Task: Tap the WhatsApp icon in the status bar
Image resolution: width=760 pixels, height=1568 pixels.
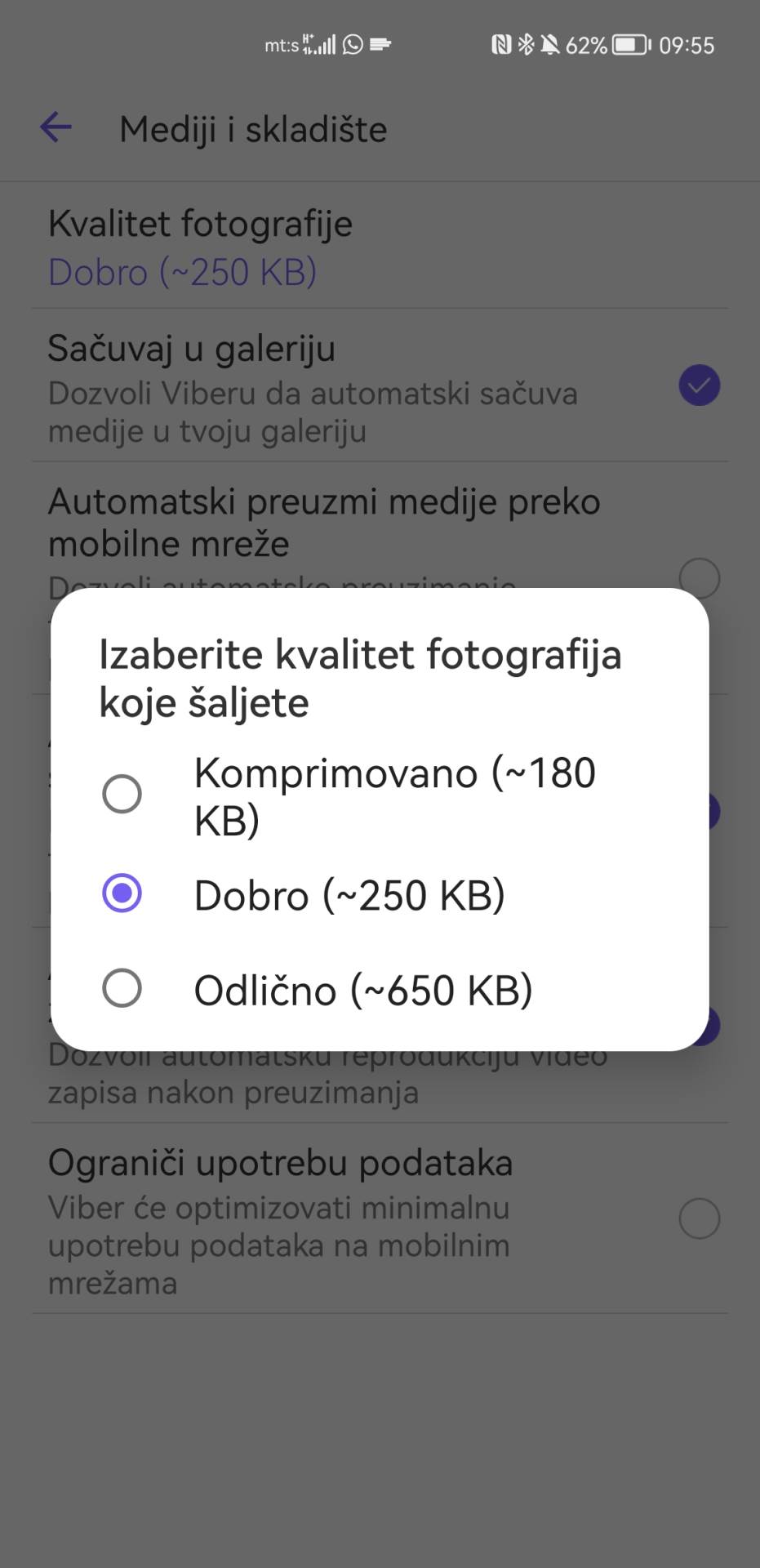Action: 353,45
